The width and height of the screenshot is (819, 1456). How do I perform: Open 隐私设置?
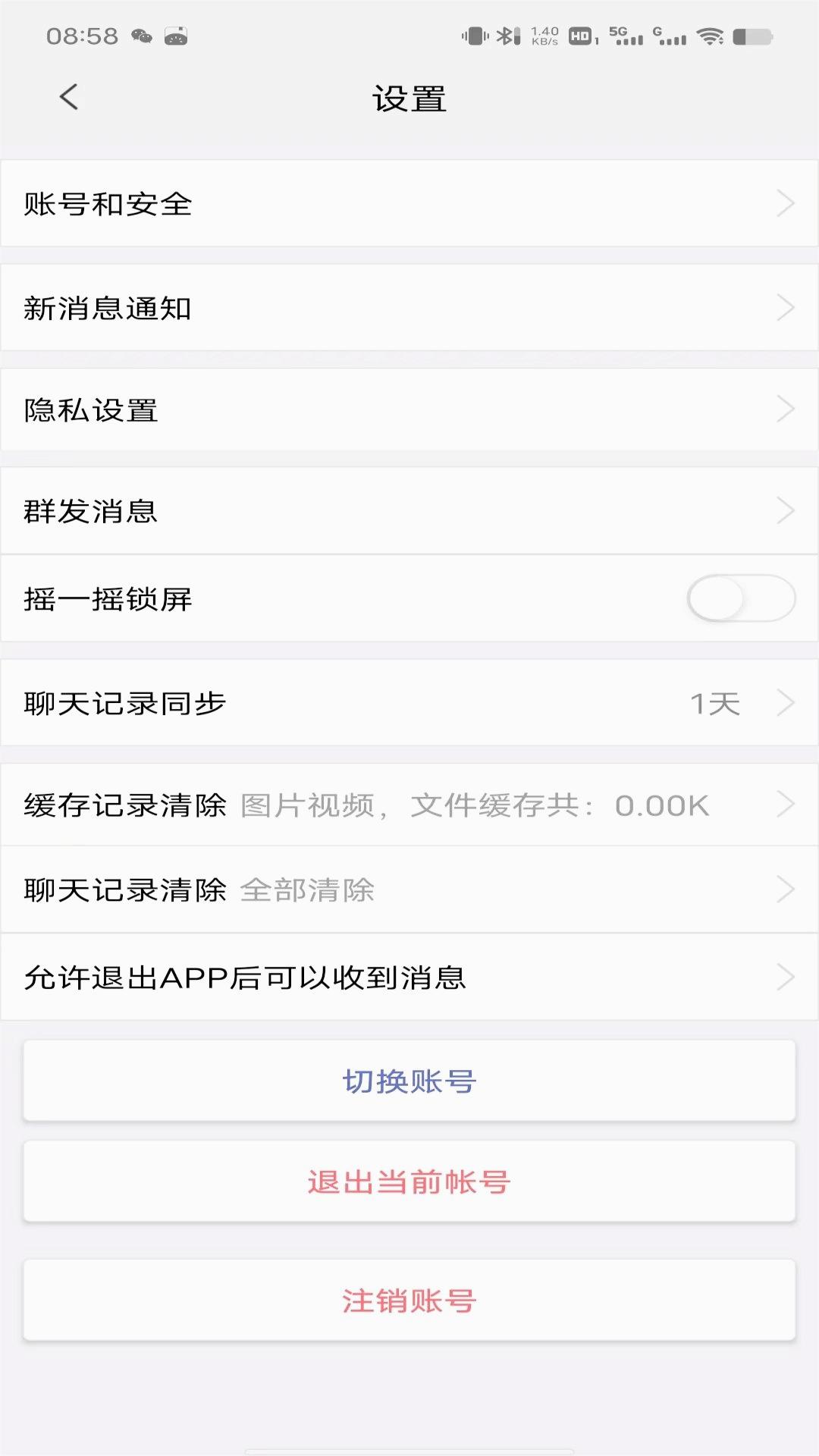coord(409,410)
